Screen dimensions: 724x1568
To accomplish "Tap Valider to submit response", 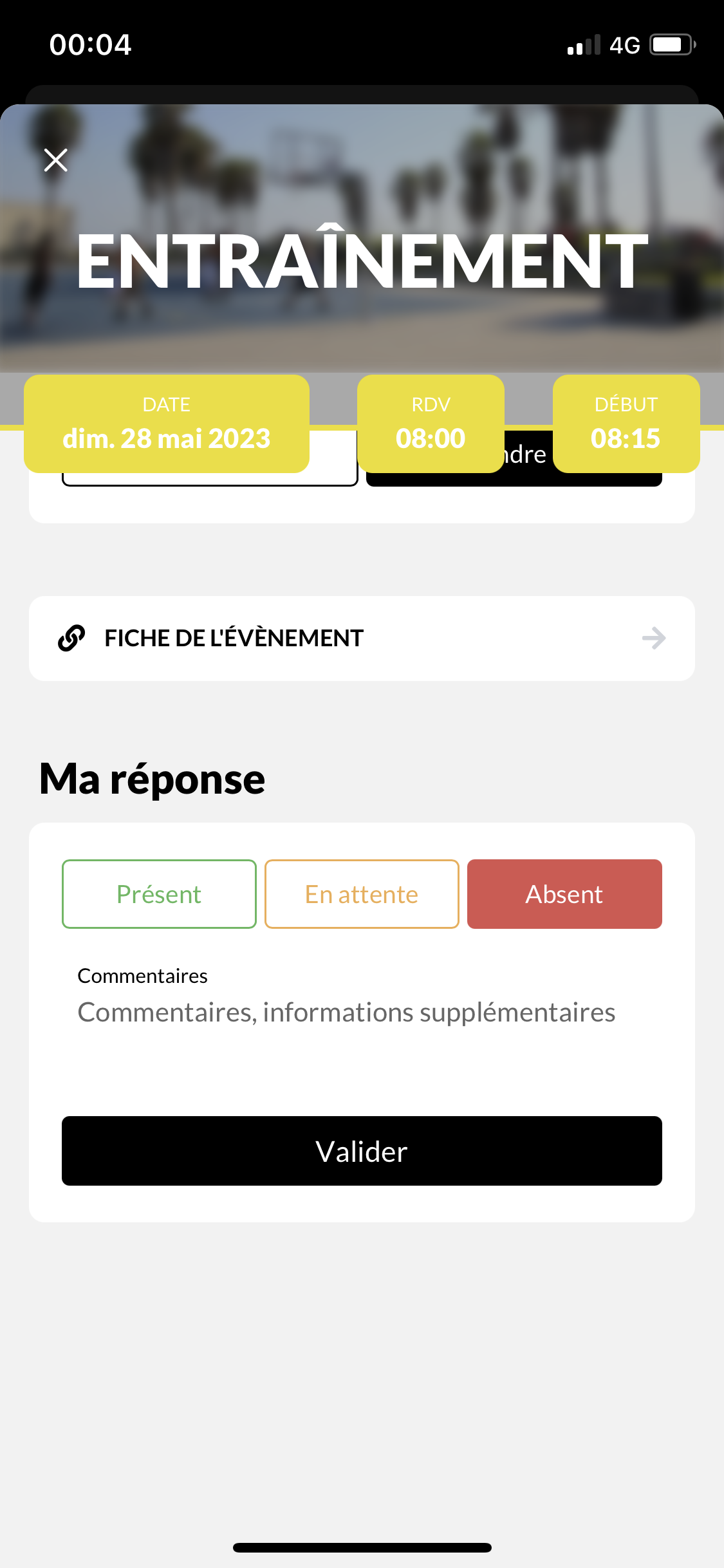I will click(x=362, y=1151).
